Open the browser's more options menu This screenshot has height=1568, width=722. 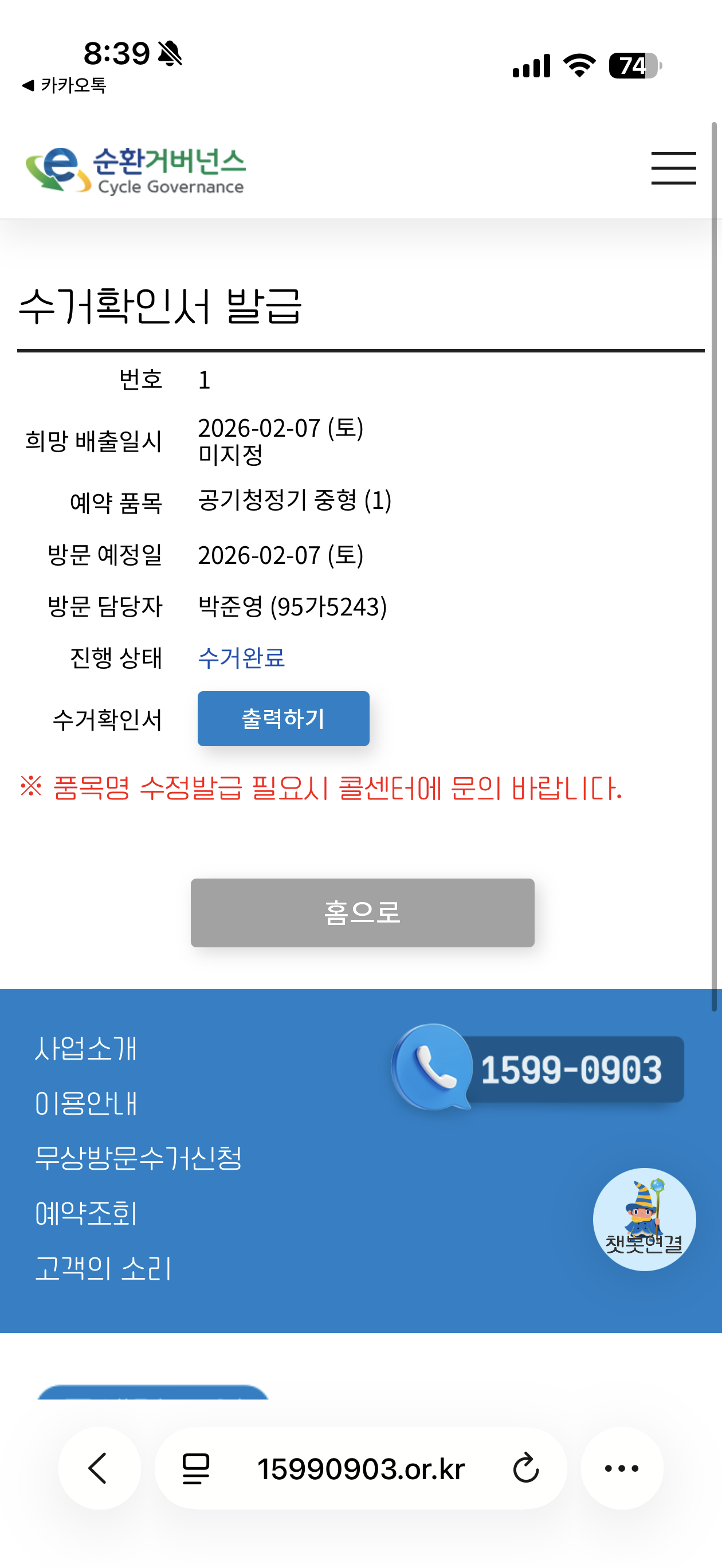click(622, 1468)
